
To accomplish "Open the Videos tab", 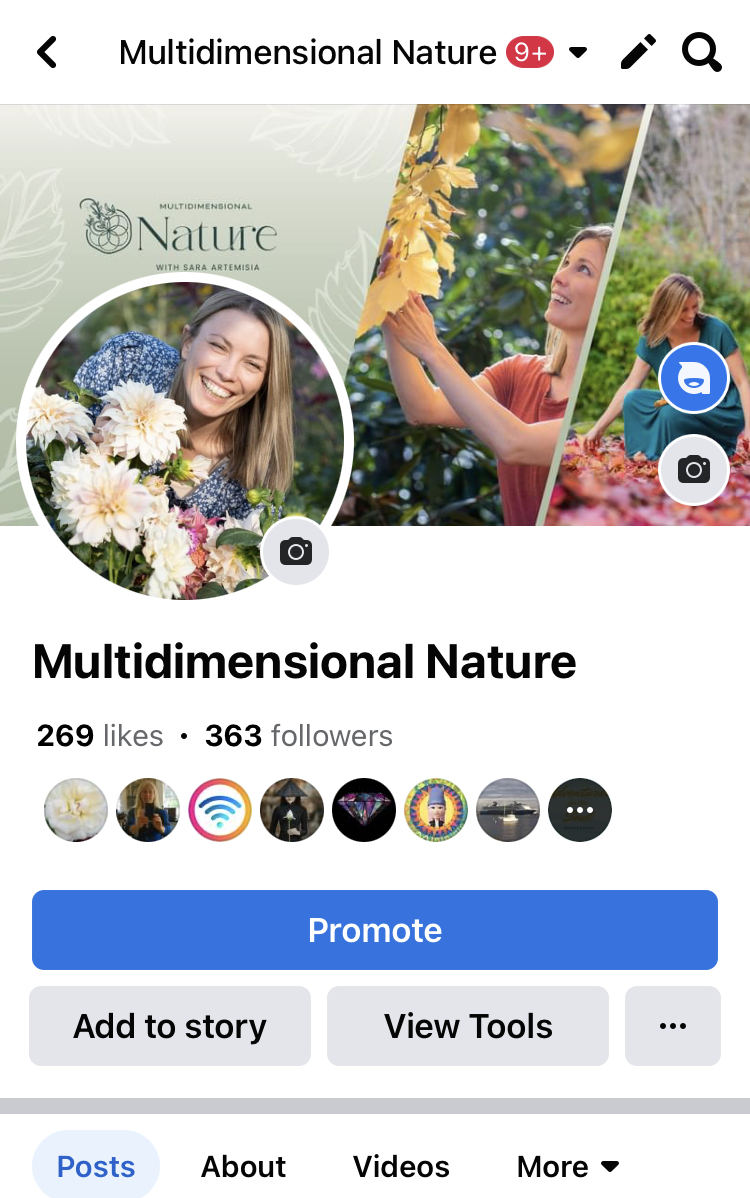I will (x=401, y=1166).
